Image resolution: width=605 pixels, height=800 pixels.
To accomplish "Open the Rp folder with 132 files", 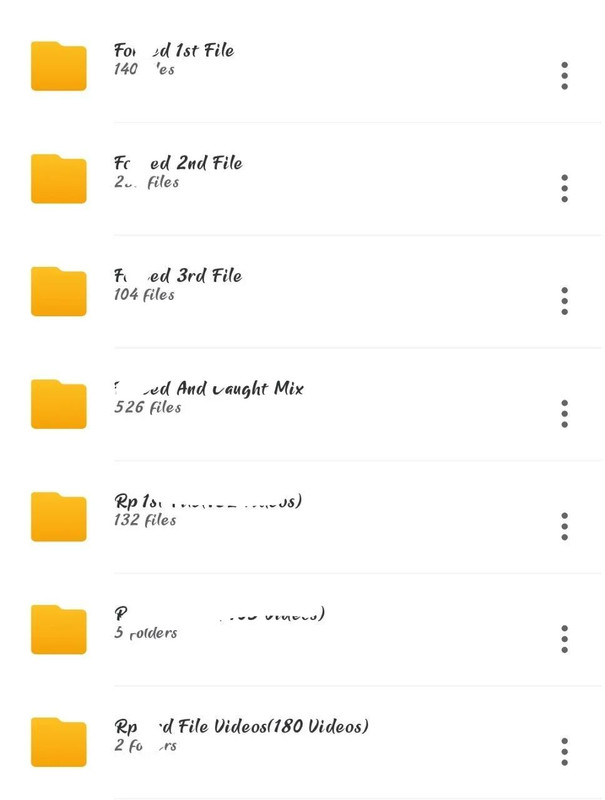I will point(208,510).
